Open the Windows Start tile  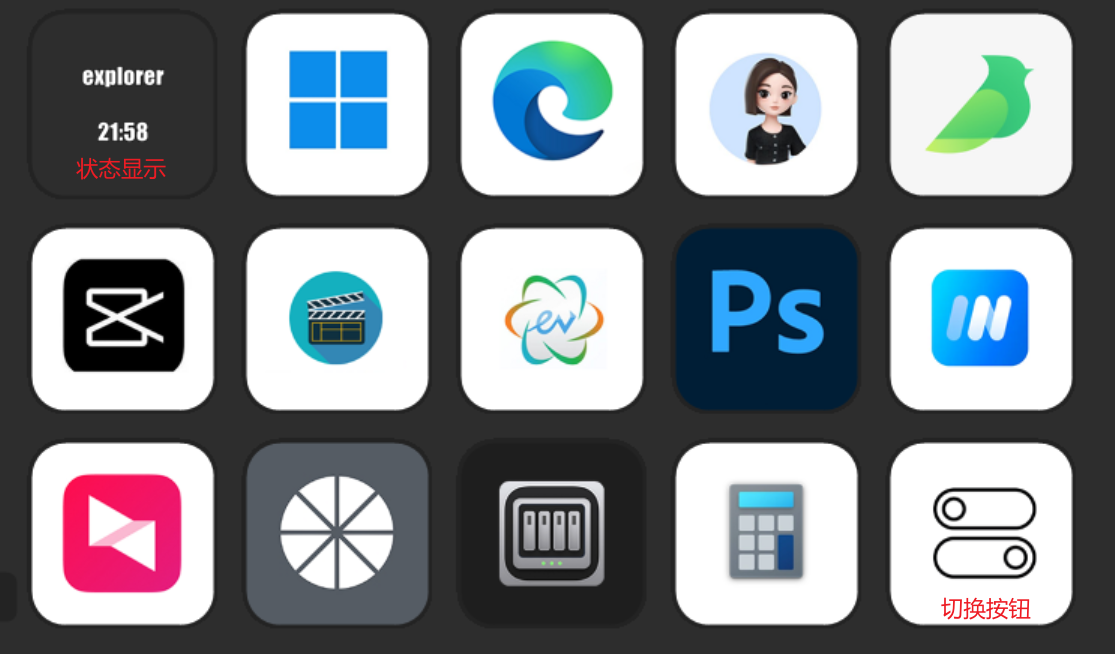(x=337, y=104)
